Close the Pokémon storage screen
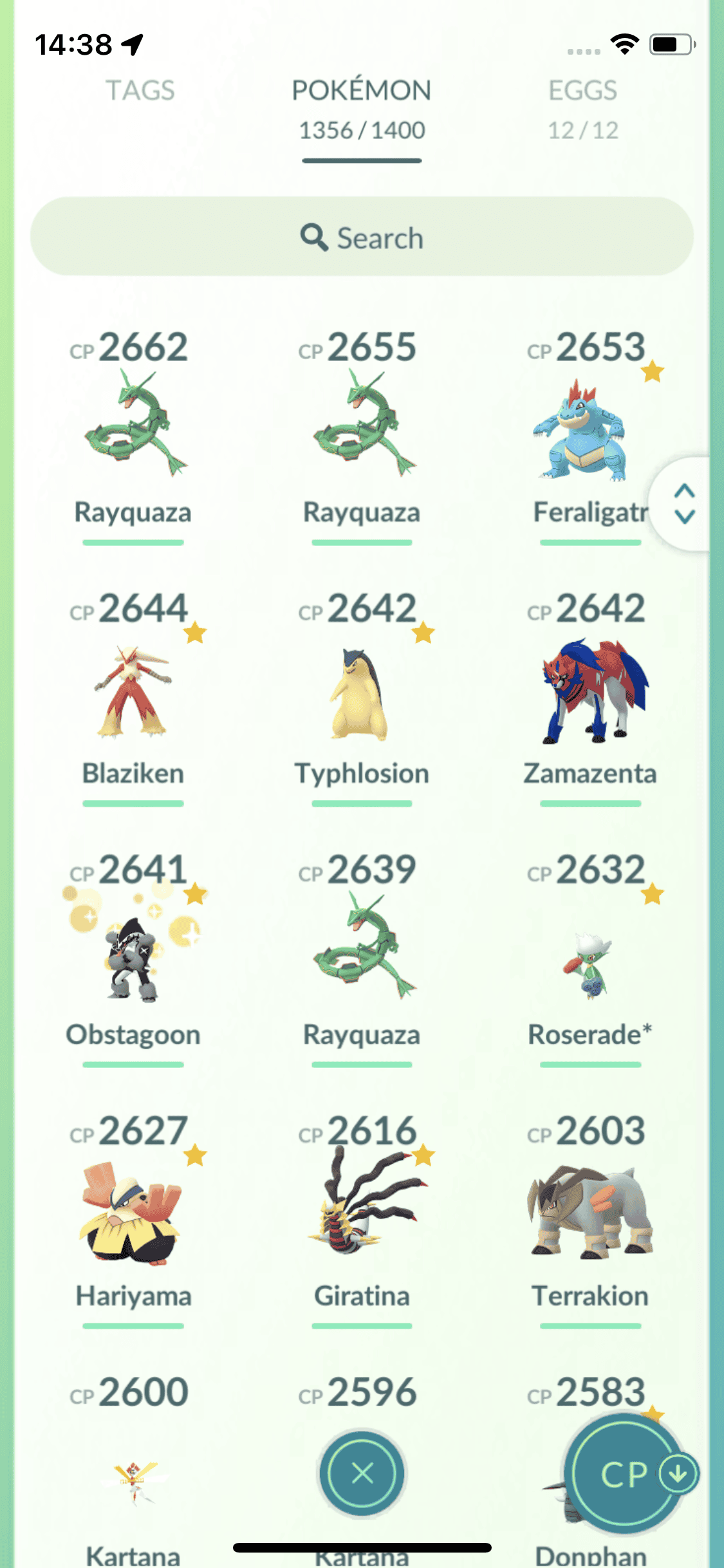 pos(362,1473)
